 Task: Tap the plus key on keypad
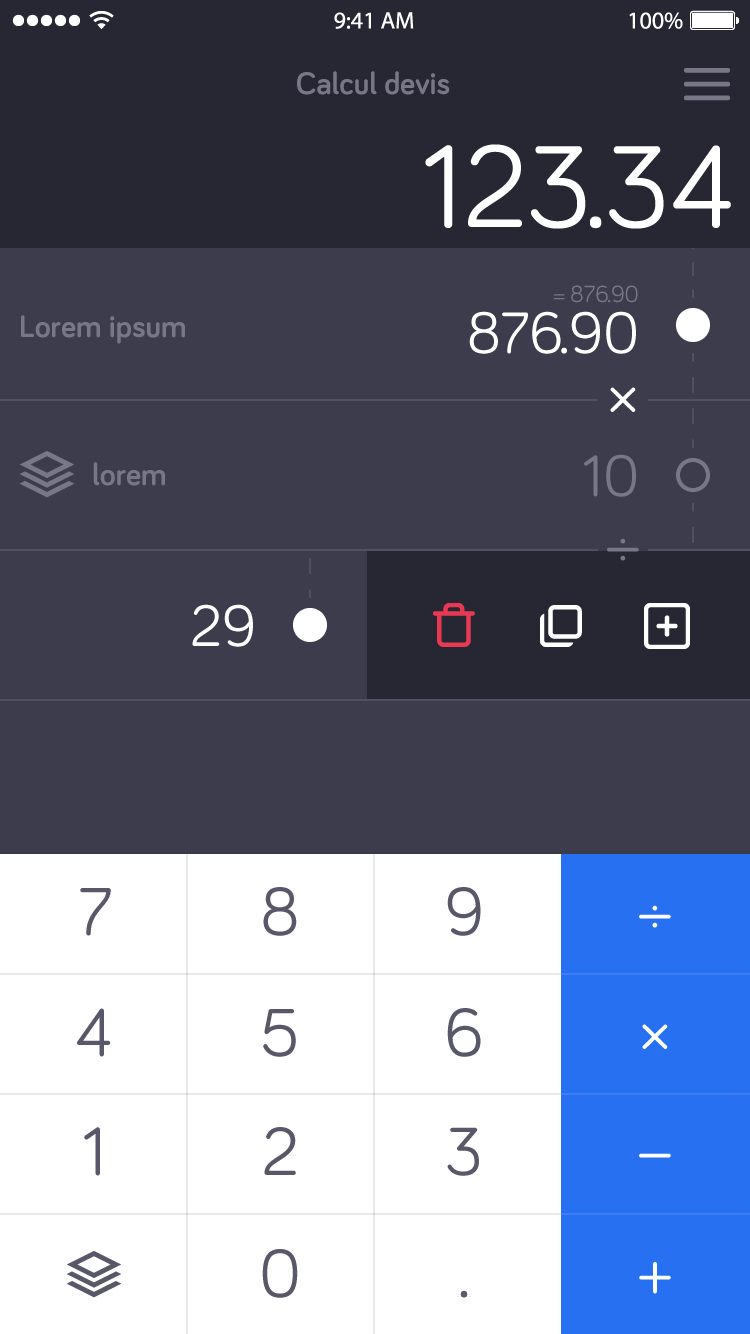pos(655,1275)
